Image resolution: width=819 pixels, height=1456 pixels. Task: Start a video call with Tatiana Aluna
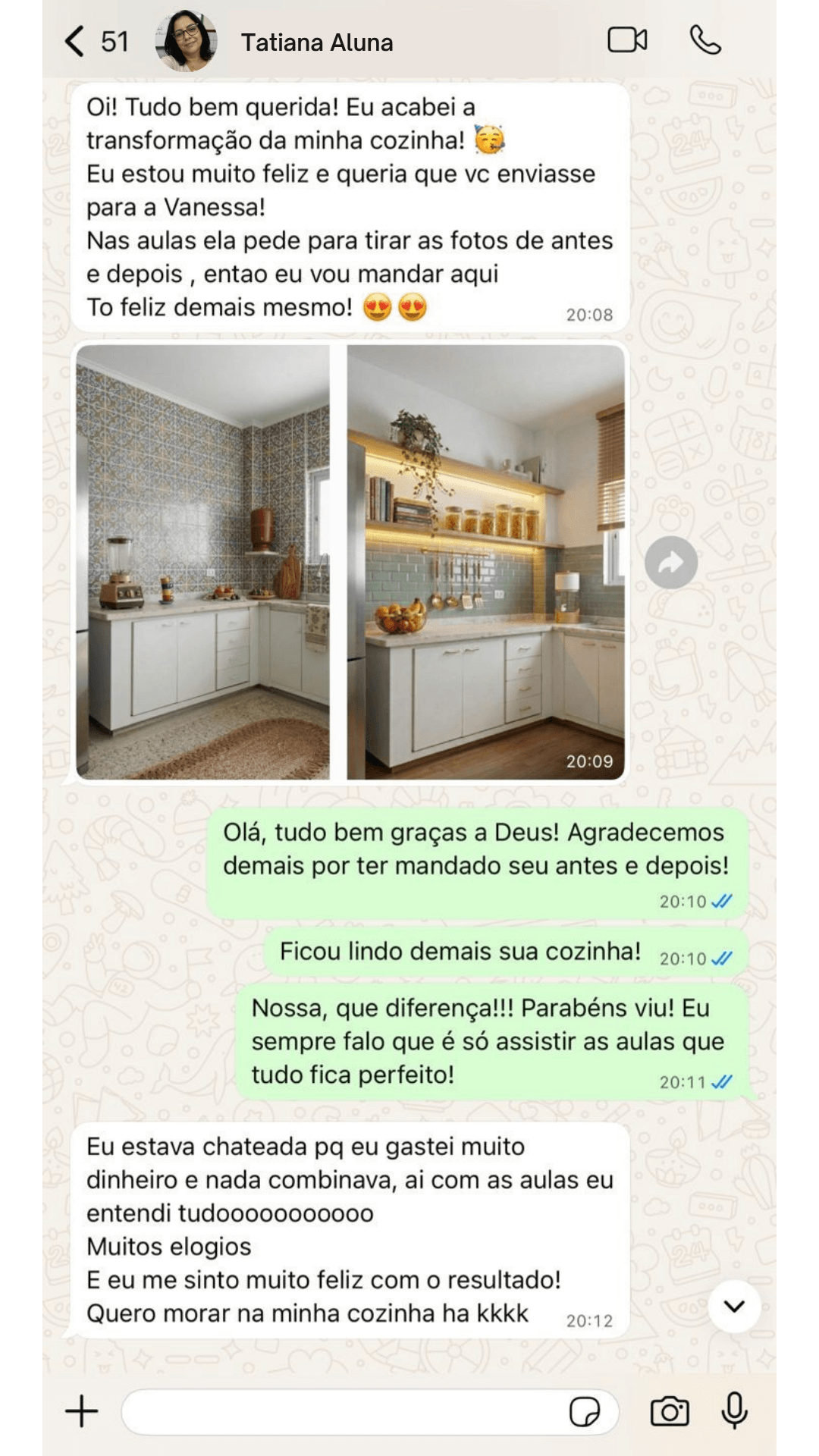627,40
